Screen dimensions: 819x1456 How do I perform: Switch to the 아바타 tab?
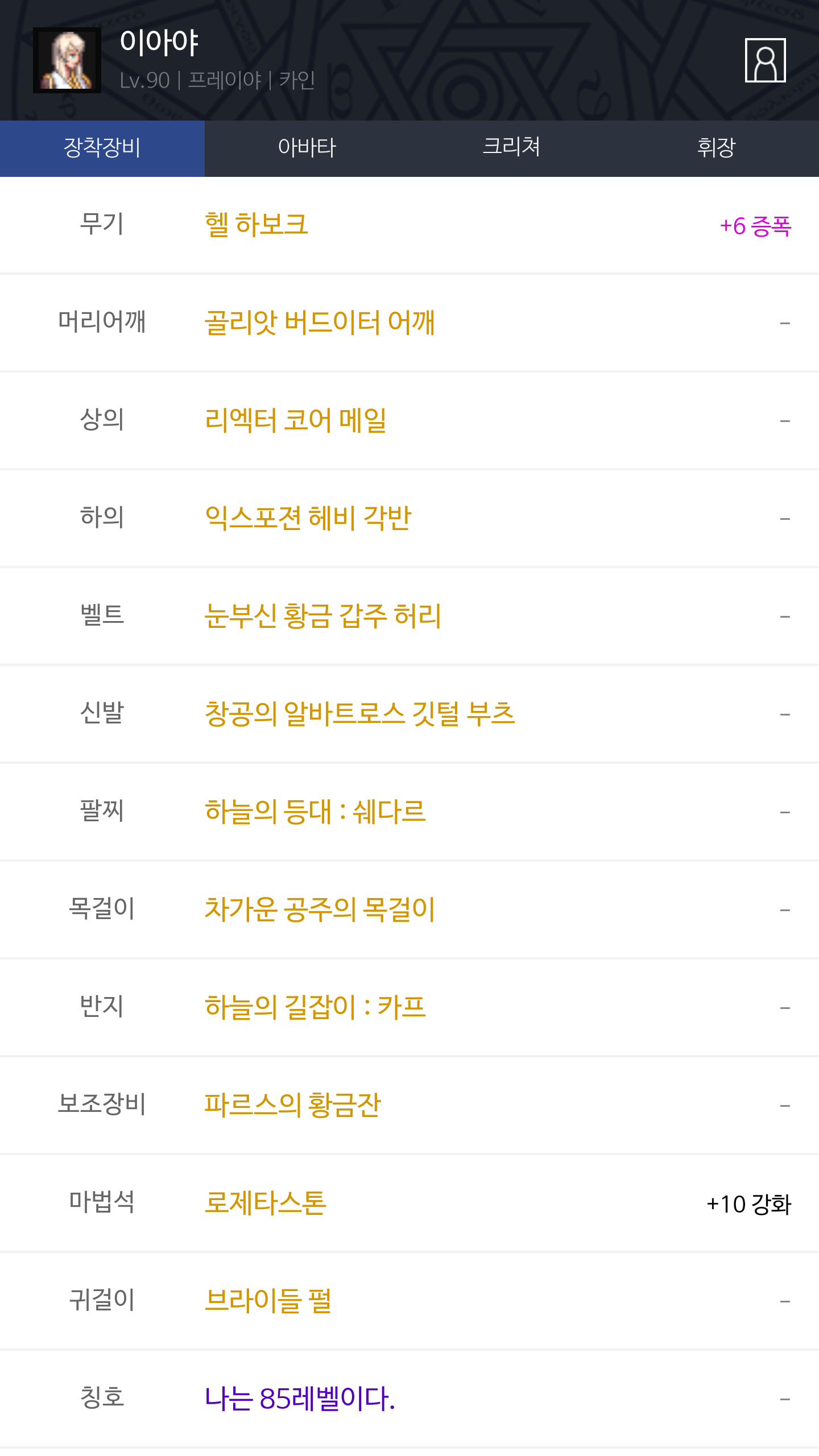point(307,148)
